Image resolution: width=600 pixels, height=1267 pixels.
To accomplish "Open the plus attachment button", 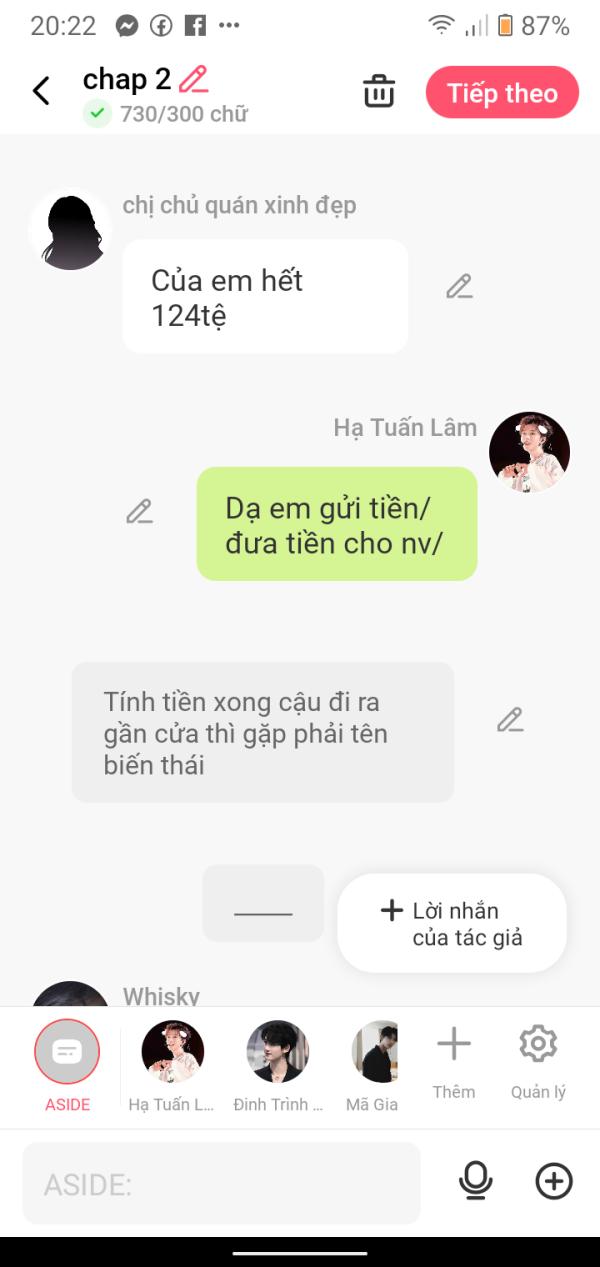I will (554, 1181).
